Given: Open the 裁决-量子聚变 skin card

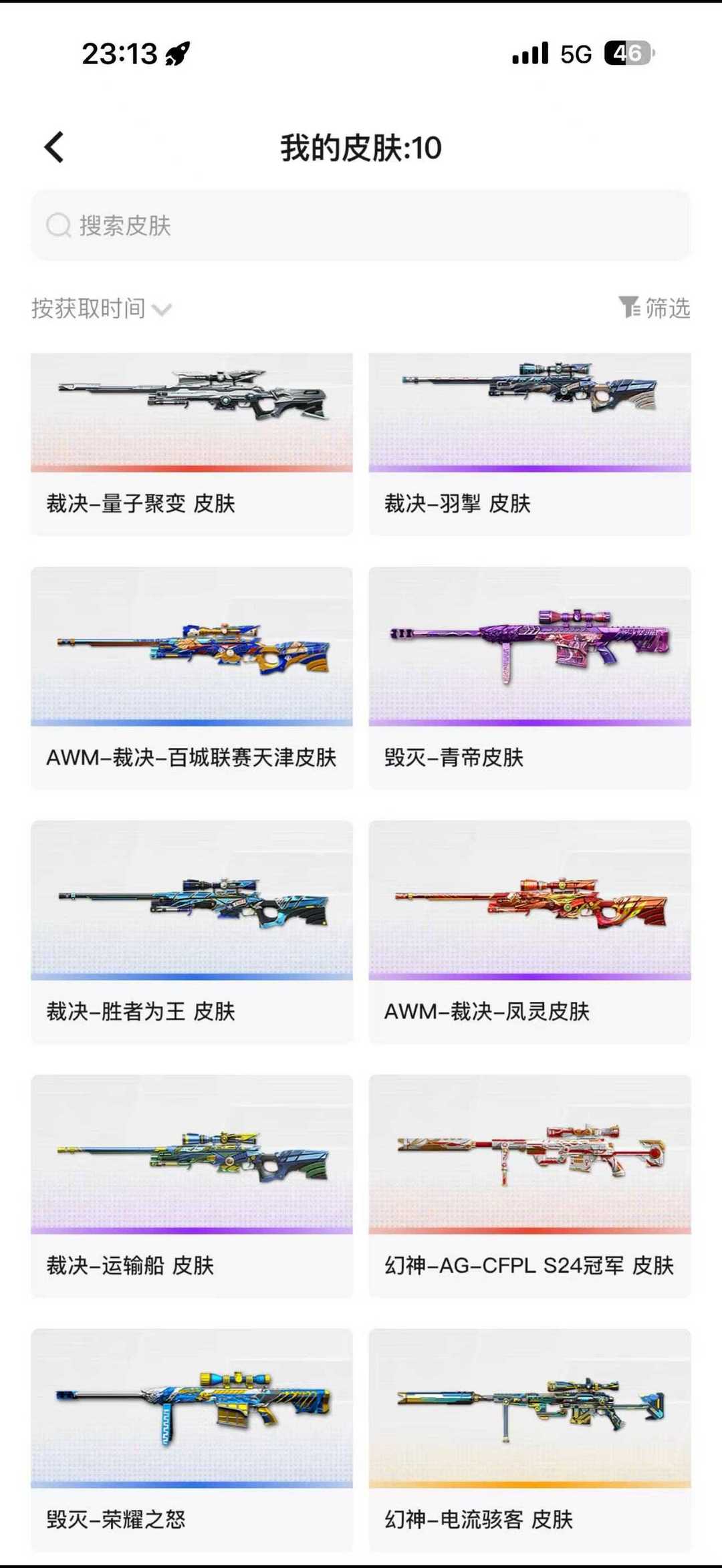Looking at the screenshot, I should click(x=192, y=442).
